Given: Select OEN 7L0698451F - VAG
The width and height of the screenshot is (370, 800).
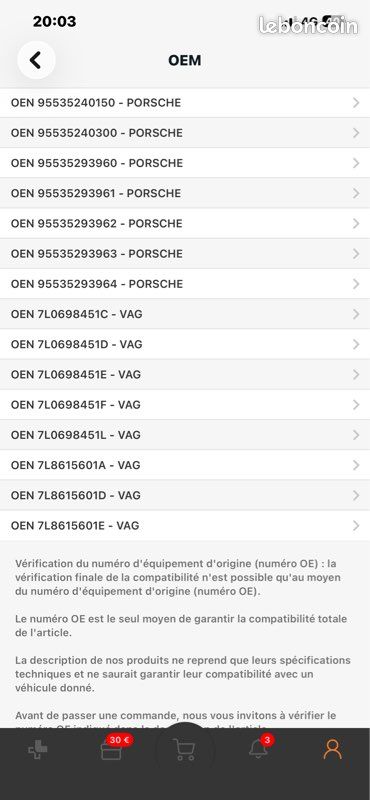Looking at the screenshot, I should pos(185,405).
